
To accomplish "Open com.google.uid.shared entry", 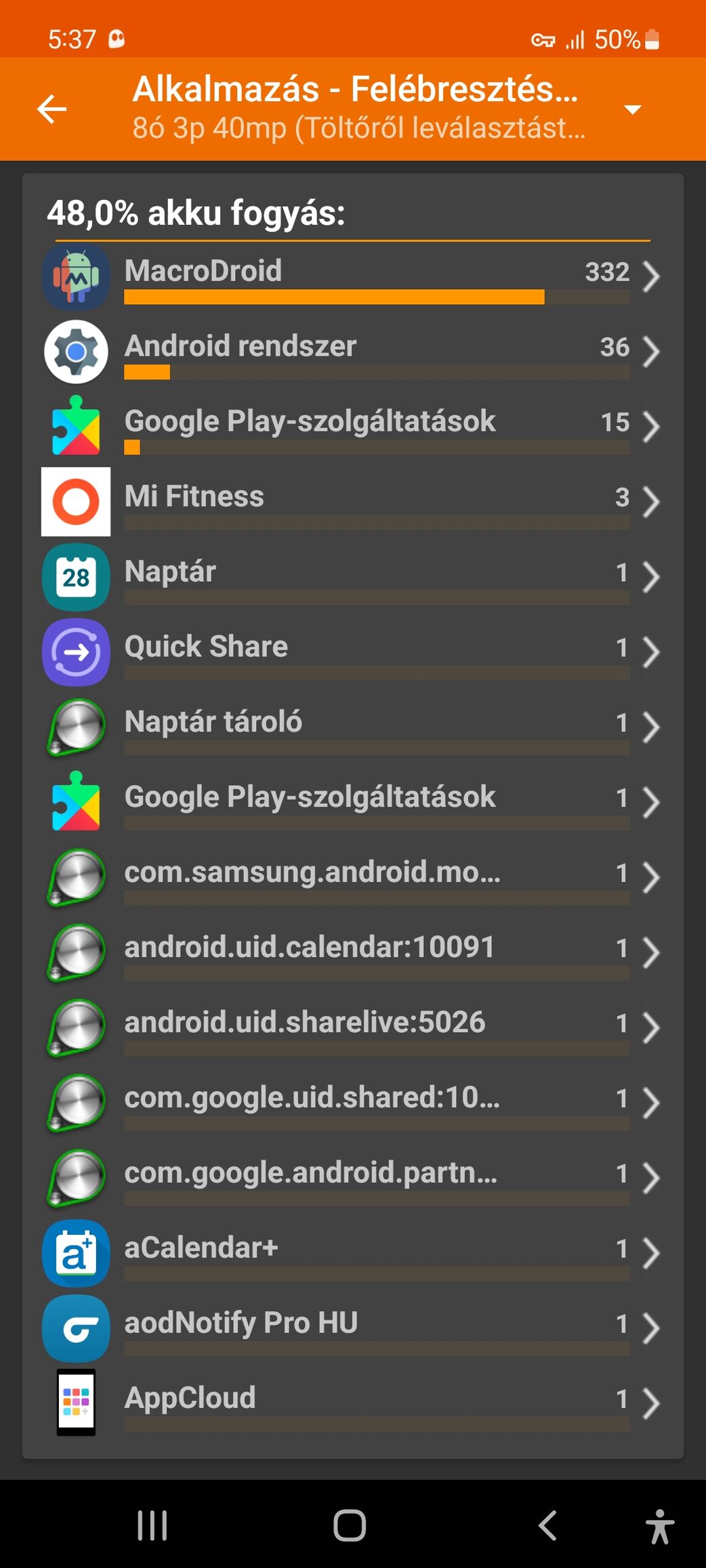I will tap(352, 1104).
